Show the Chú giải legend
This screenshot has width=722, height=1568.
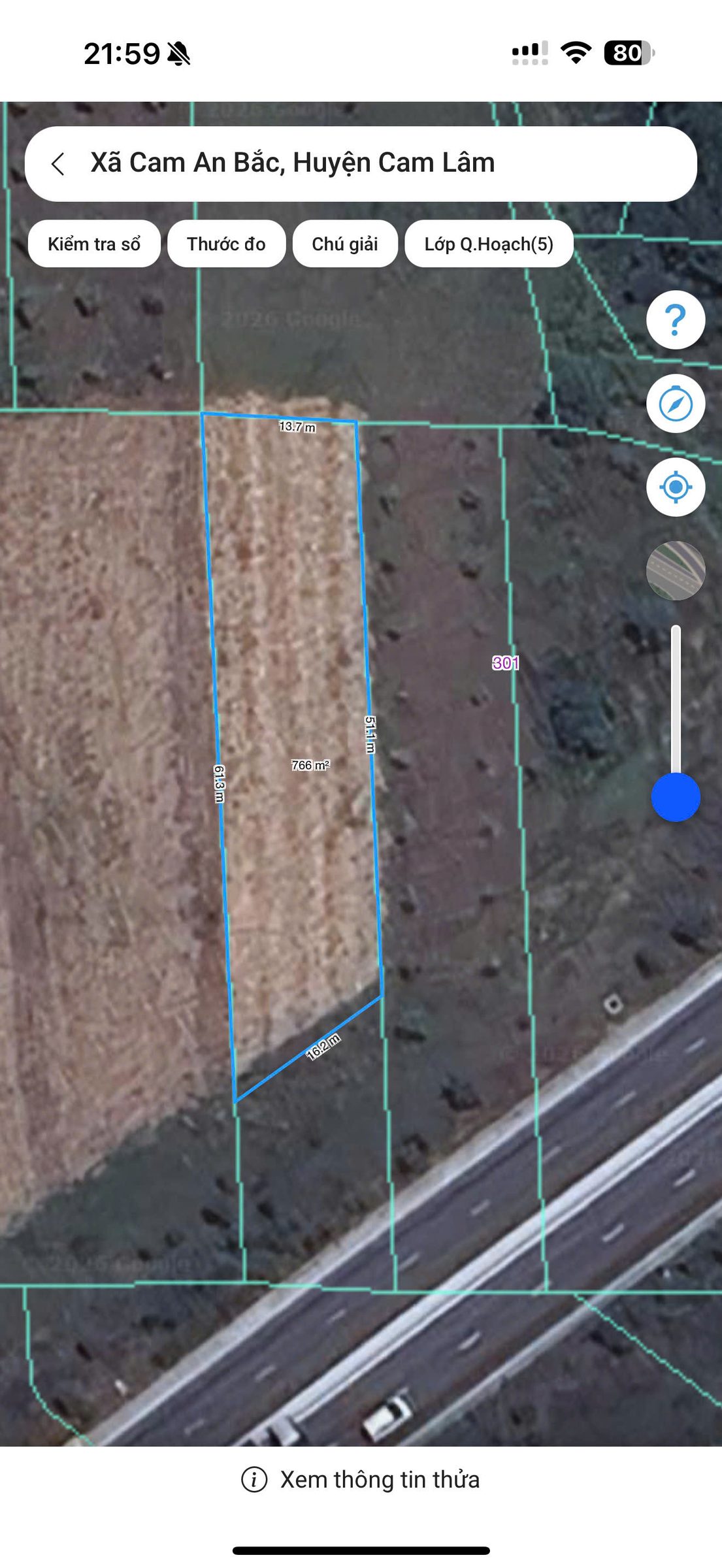point(345,244)
